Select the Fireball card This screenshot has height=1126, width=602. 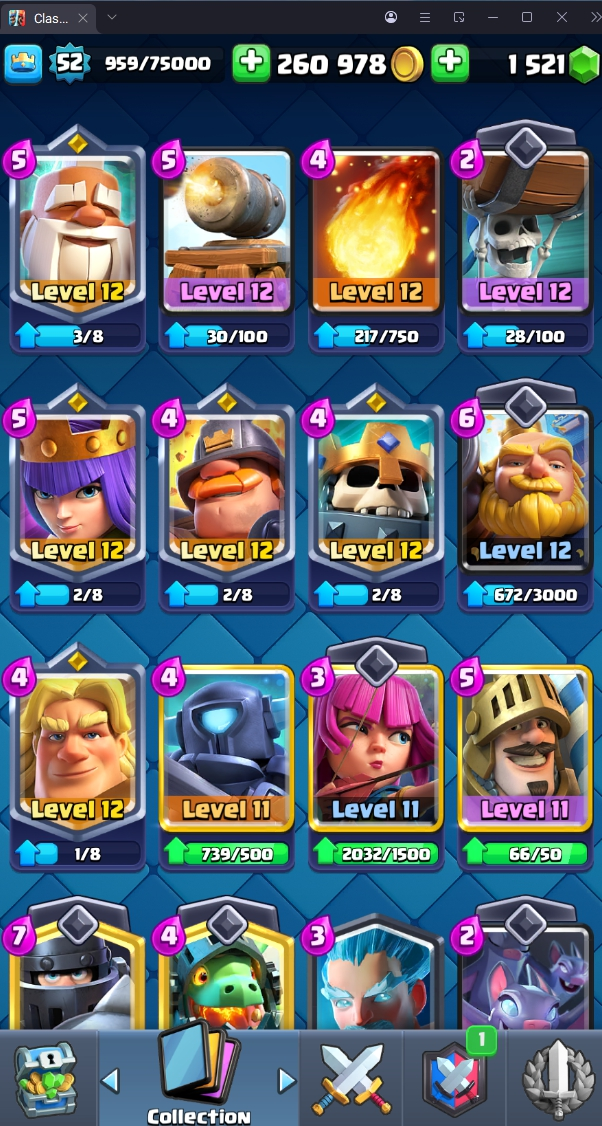[x=376, y=235]
